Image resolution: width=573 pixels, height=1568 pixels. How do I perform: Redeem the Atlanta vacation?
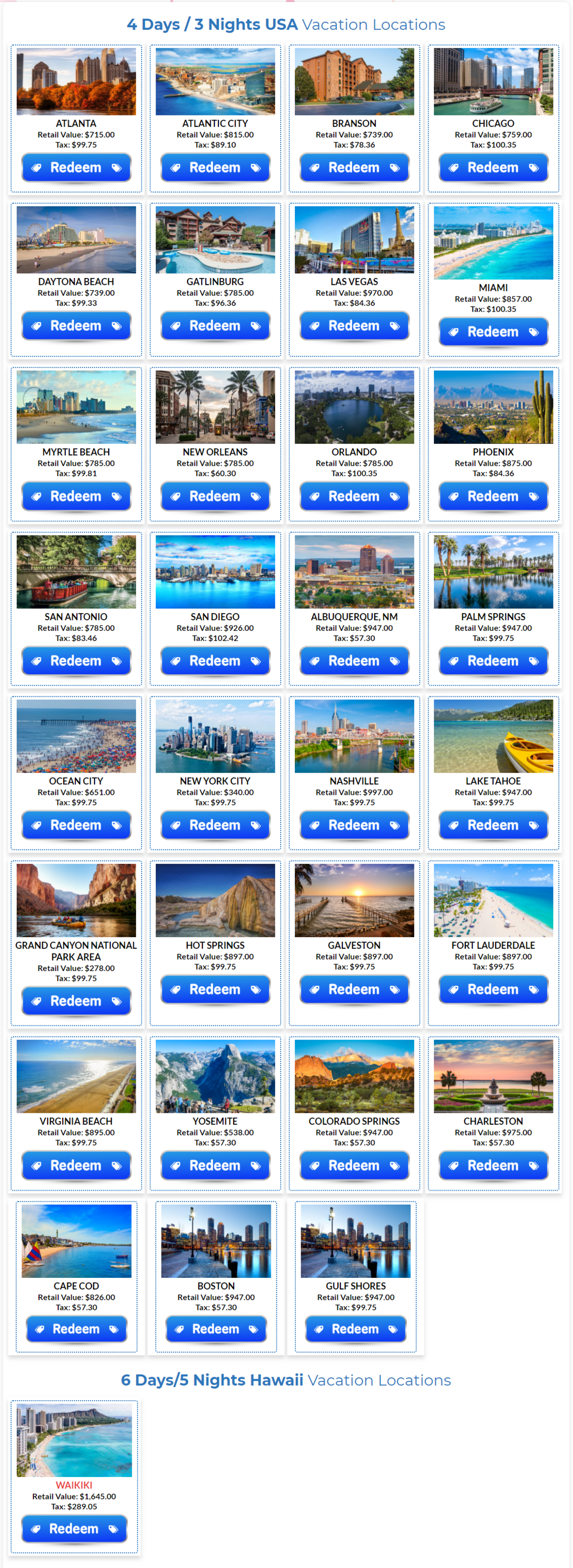[x=76, y=167]
